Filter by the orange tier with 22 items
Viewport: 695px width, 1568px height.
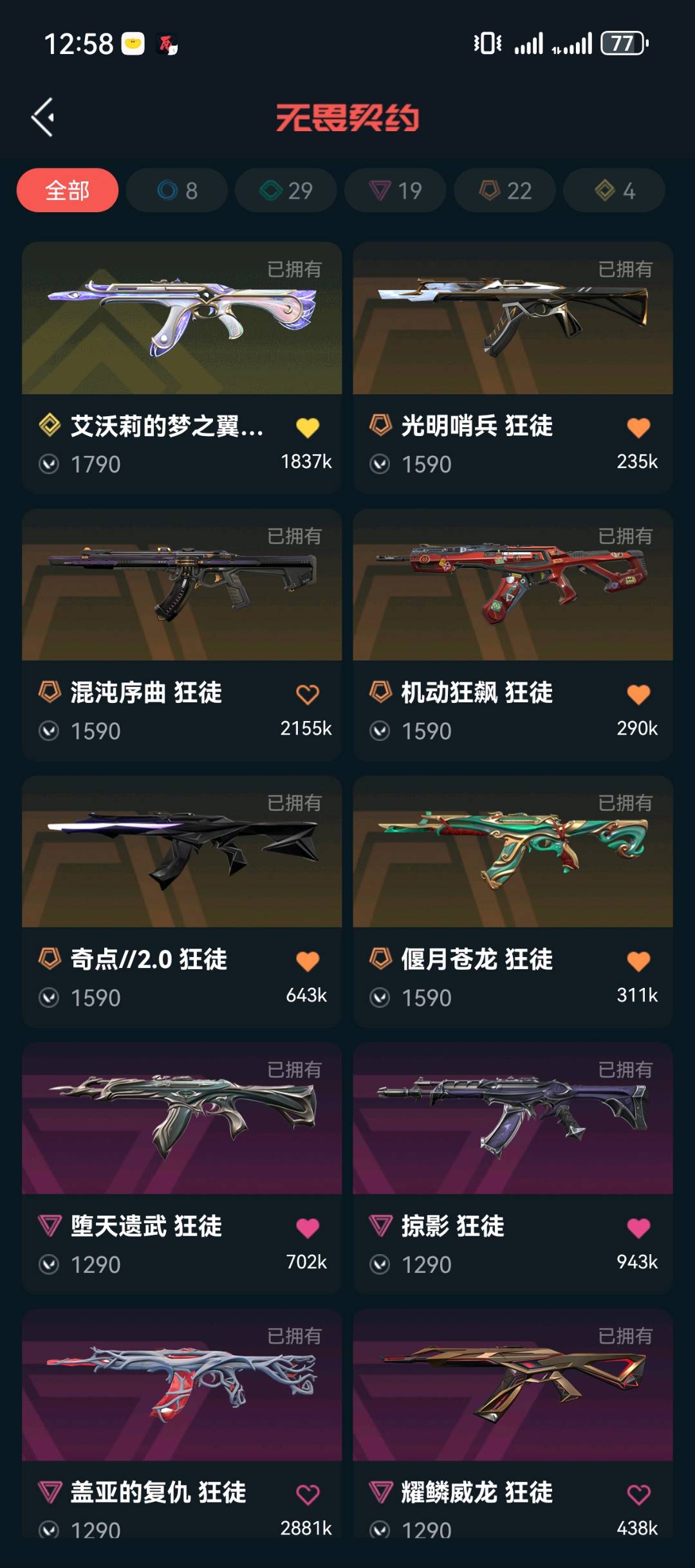pyautogui.click(x=505, y=190)
